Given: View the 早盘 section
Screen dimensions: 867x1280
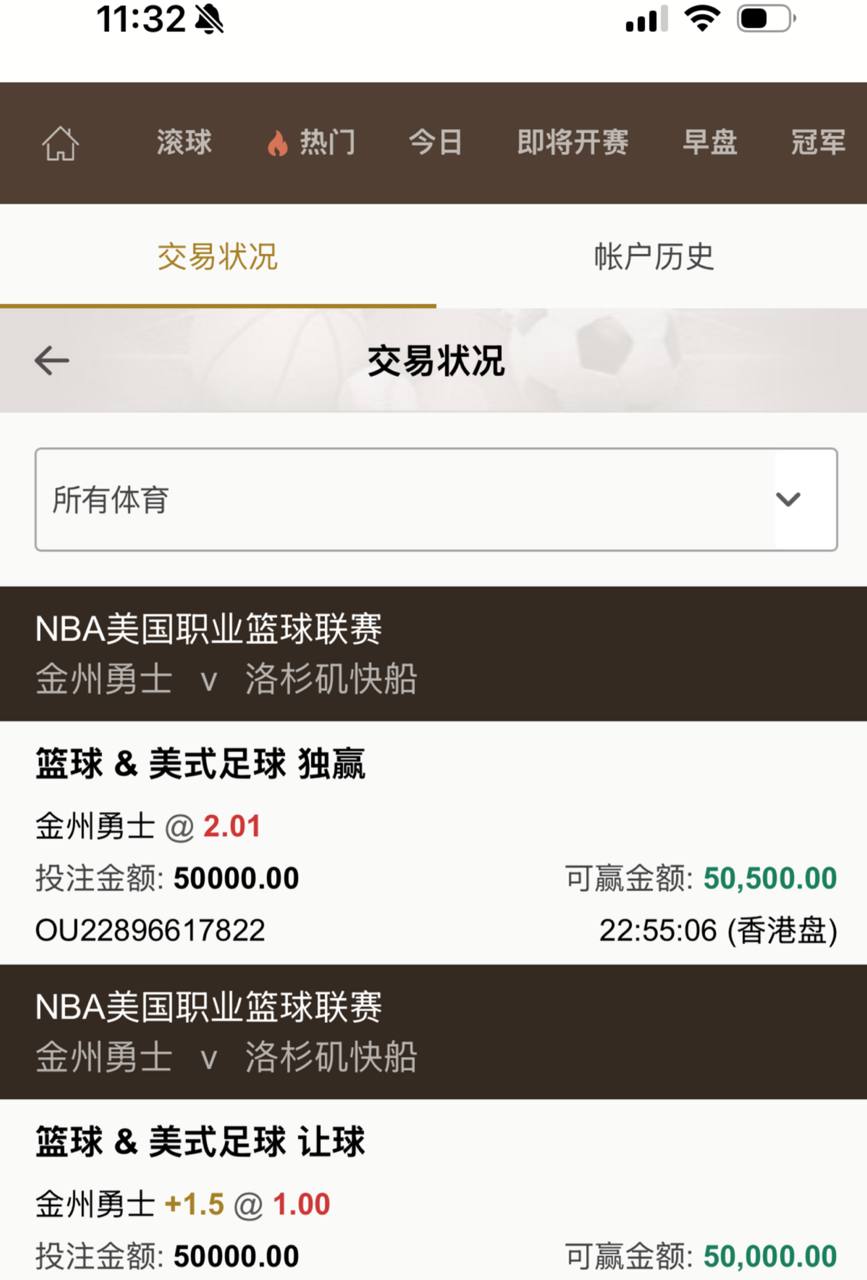Looking at the screenshot, I should (709, 143).
